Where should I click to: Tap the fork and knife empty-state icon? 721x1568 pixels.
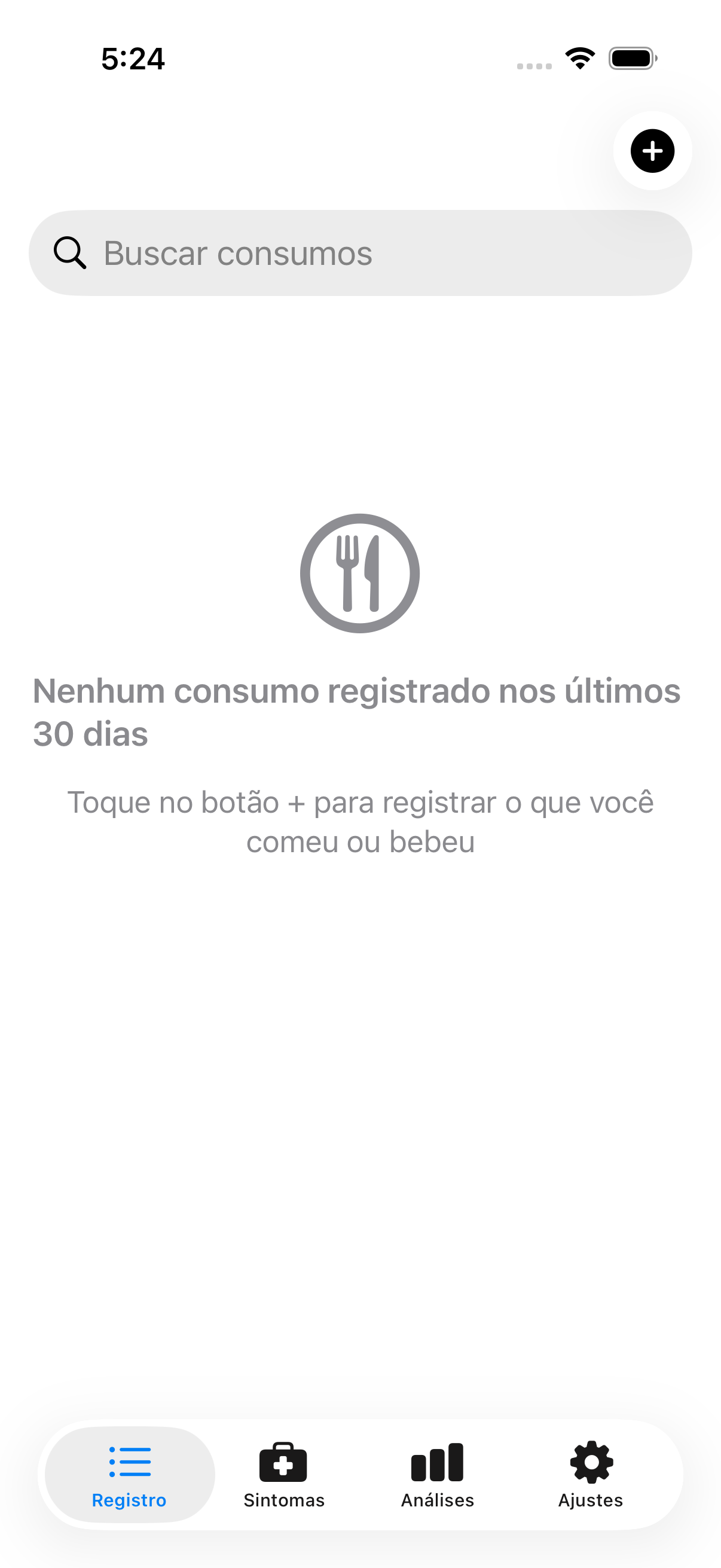[360, 574]
